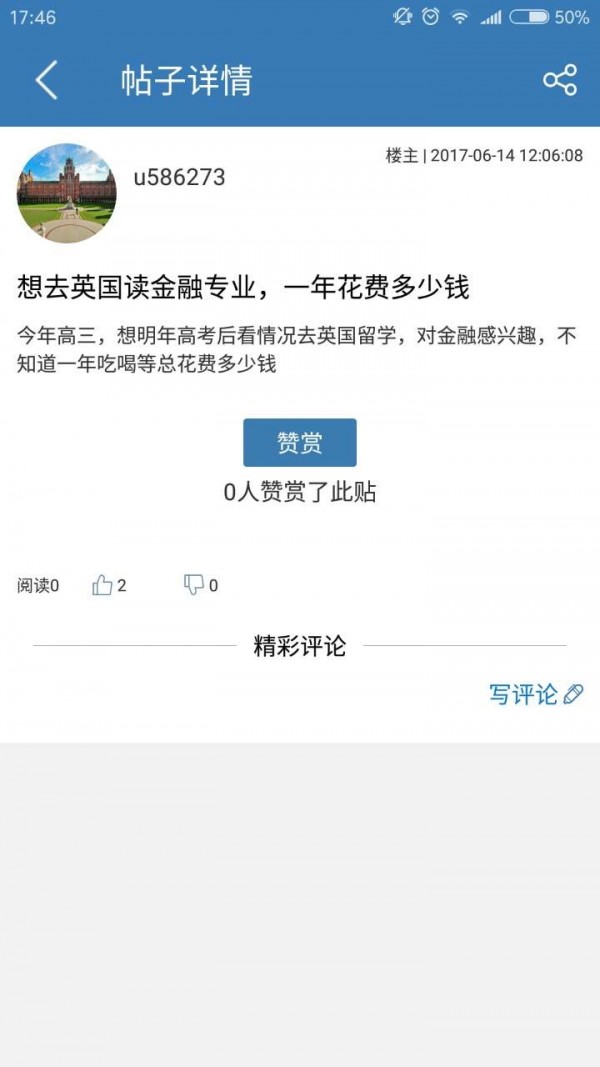600x1067 pixels.
Task: Open u586273's profile avatar
Action: pos(67,193)
